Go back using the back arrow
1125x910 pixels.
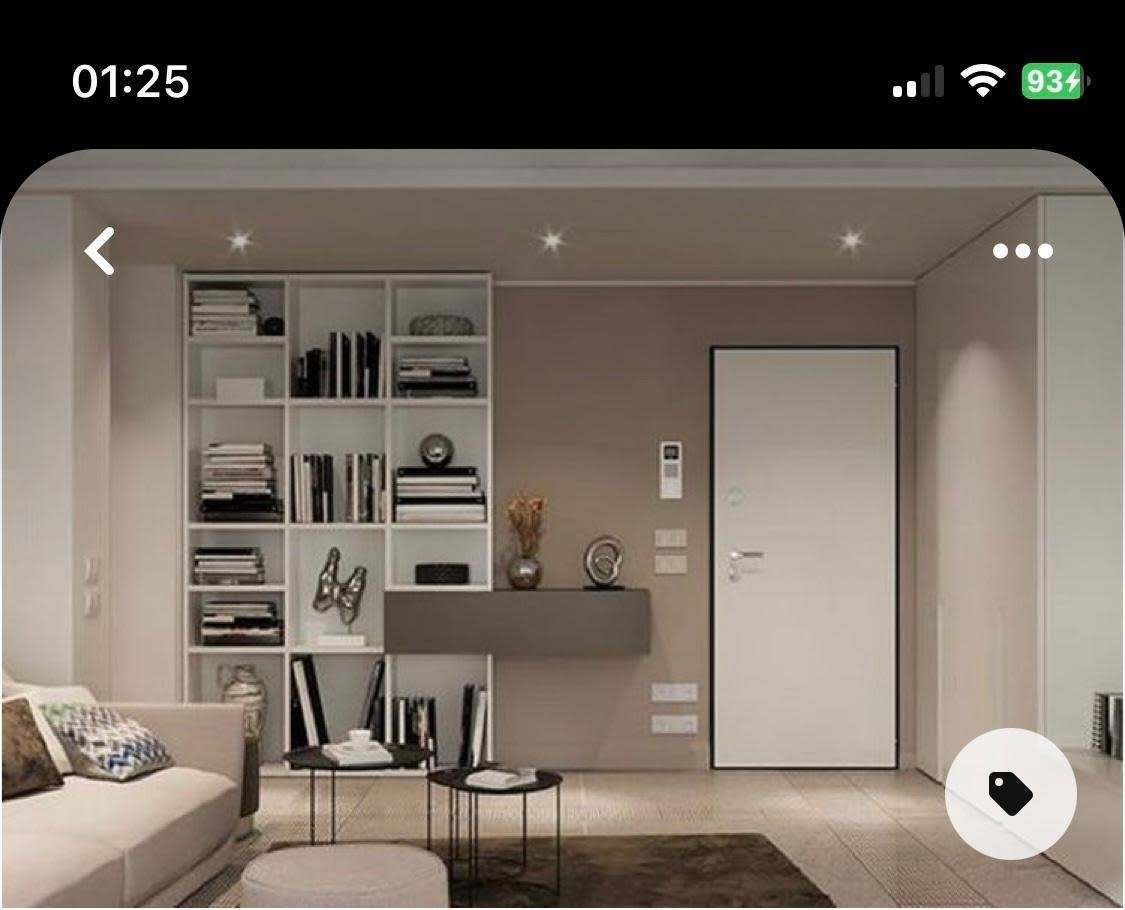pyautogui.click(x=100, y=250)
